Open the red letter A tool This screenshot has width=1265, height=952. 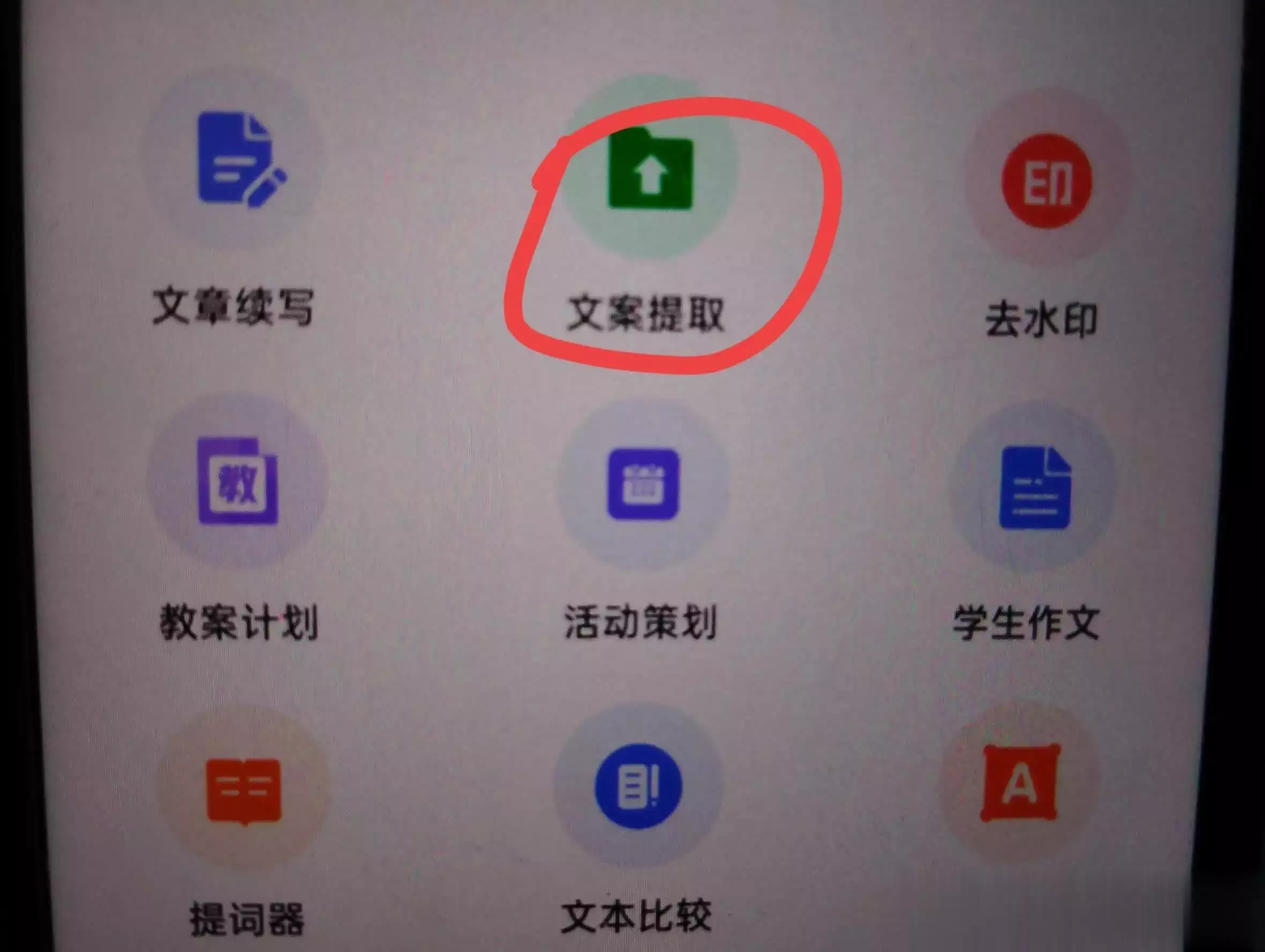[1020, 783]
